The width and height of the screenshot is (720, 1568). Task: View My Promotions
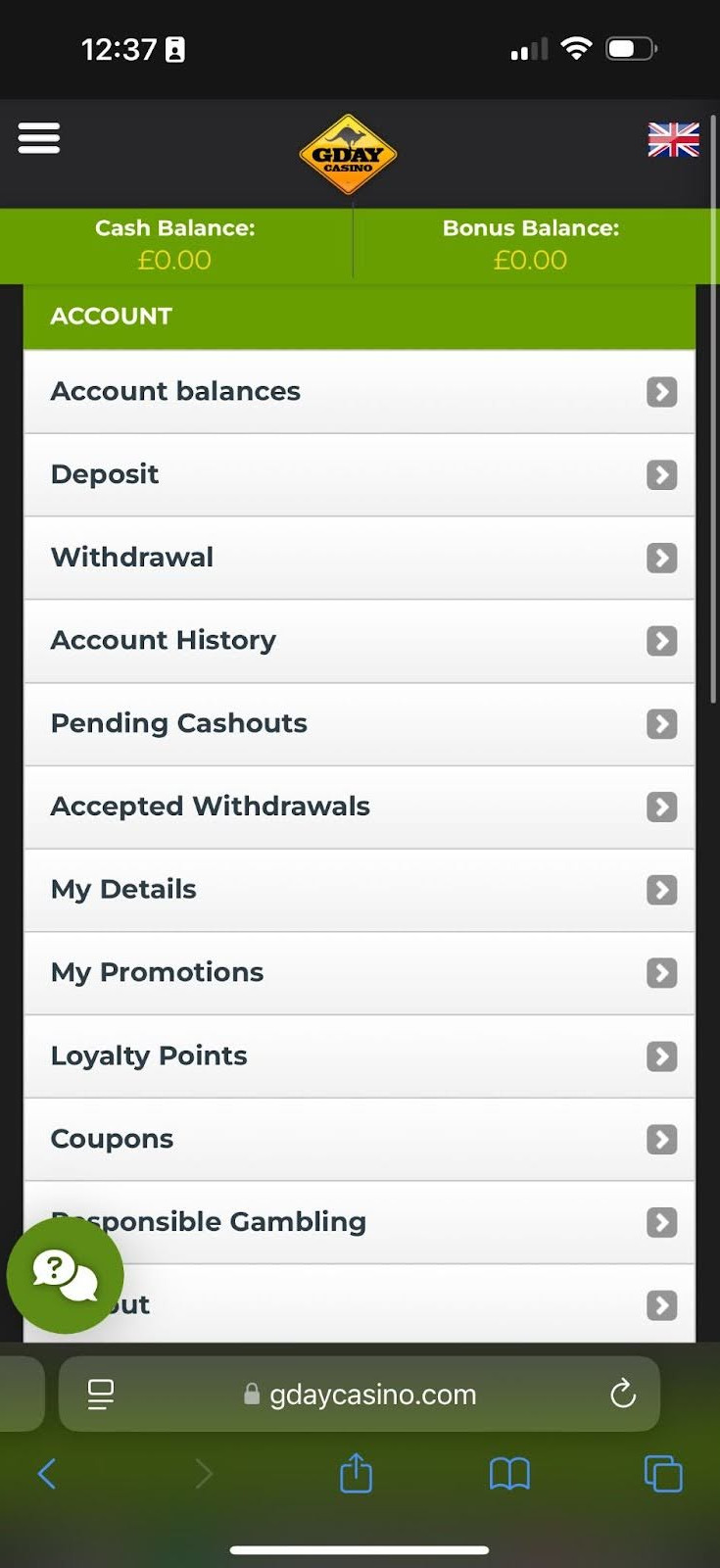(359, 973)
